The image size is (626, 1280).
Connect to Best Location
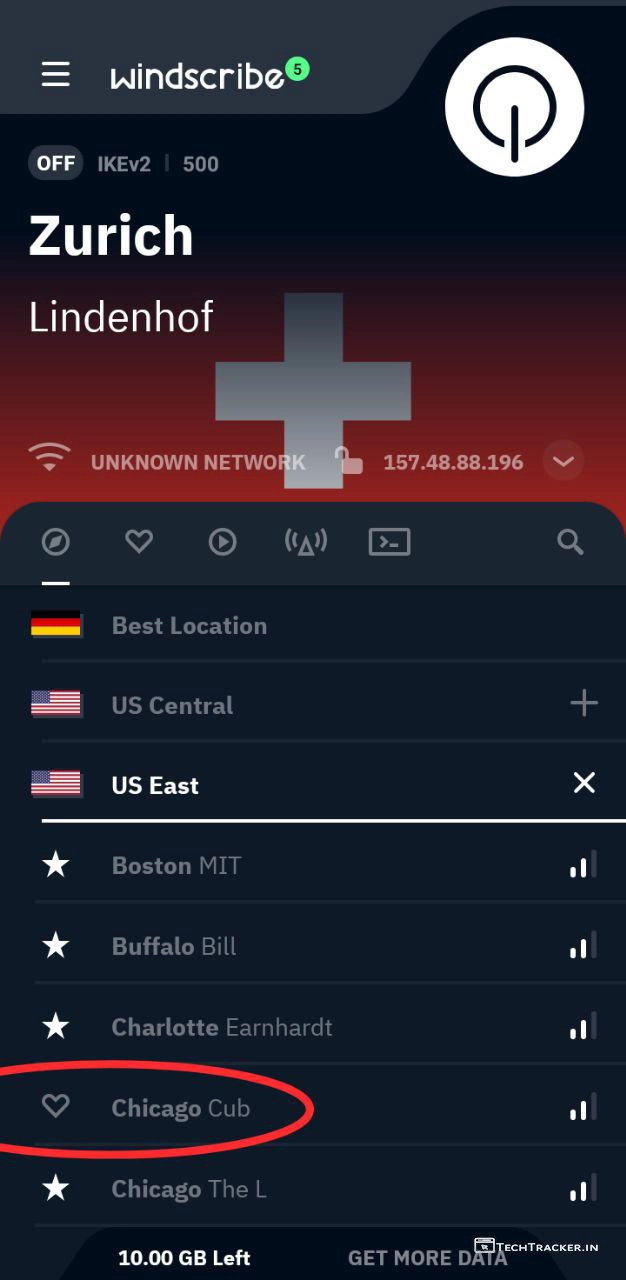pyautogui.click(x=189, y=626)
